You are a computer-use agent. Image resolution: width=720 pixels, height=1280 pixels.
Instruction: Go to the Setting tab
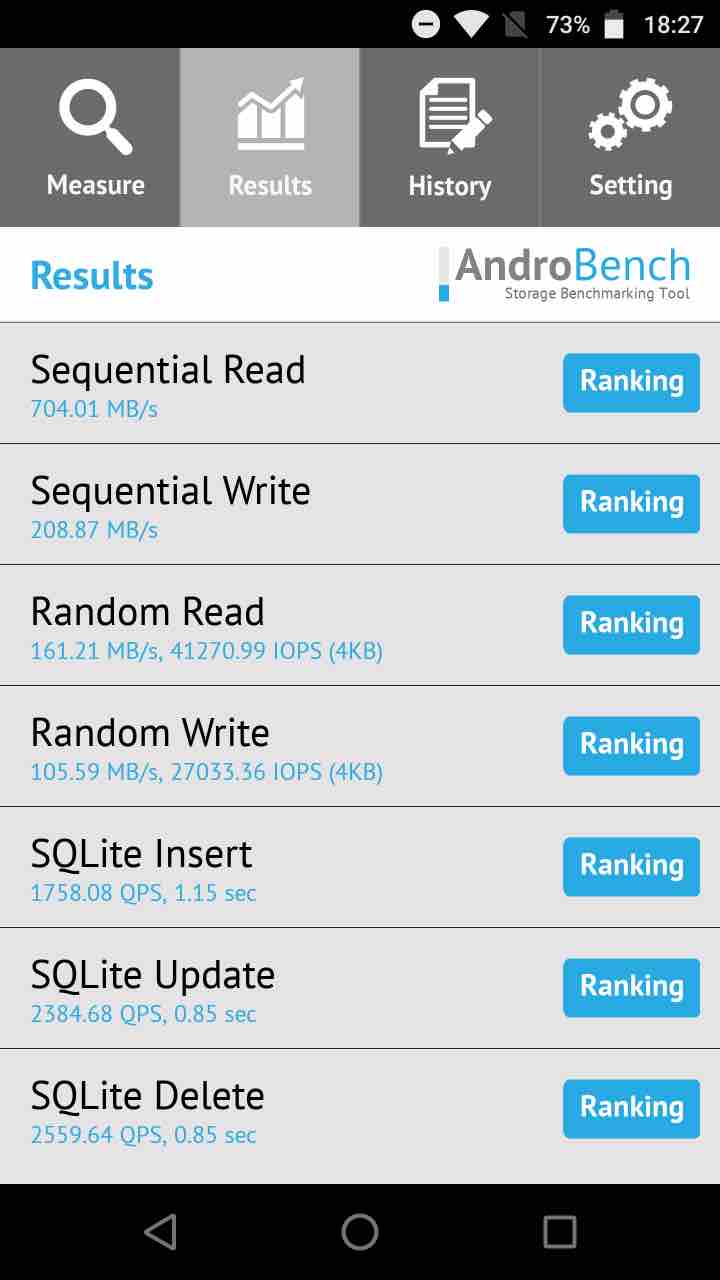coord(630,138)
